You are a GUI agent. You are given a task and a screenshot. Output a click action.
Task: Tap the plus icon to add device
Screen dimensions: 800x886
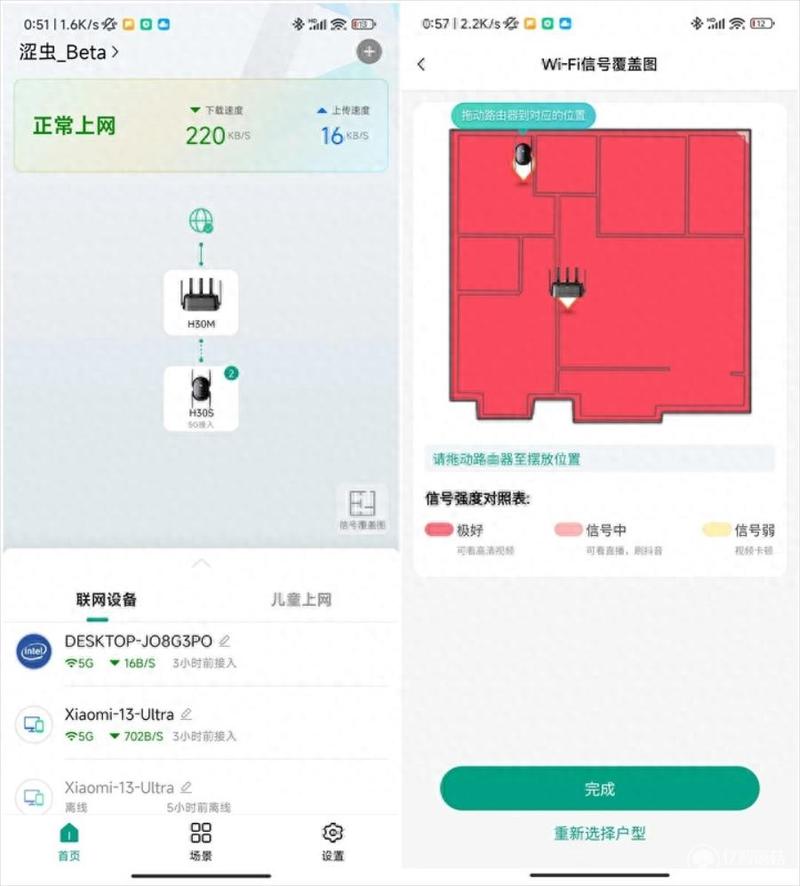tap(369, 52)
